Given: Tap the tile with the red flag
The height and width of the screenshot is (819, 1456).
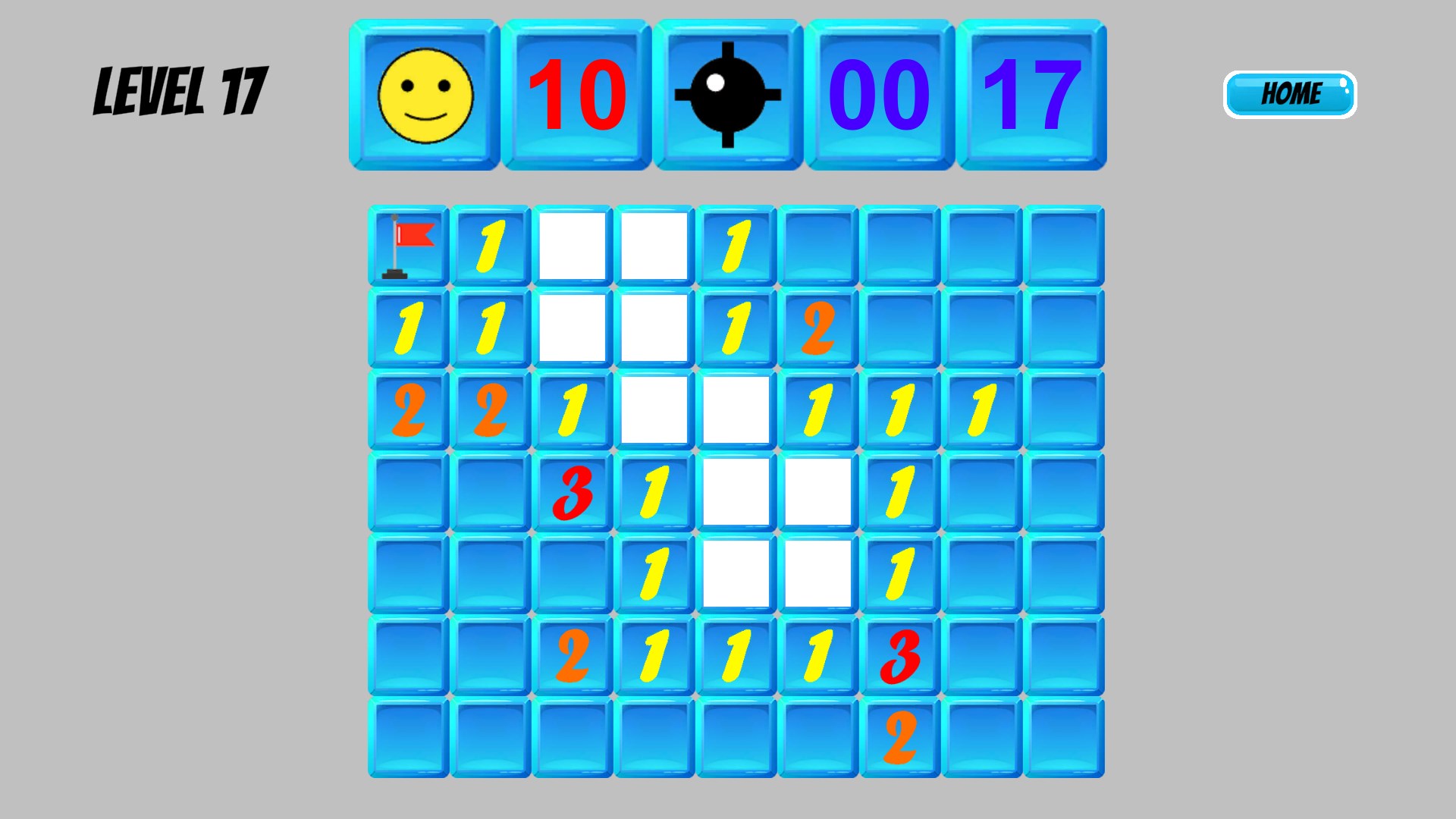Looking at the screenshot, I should tap(409, 246).
